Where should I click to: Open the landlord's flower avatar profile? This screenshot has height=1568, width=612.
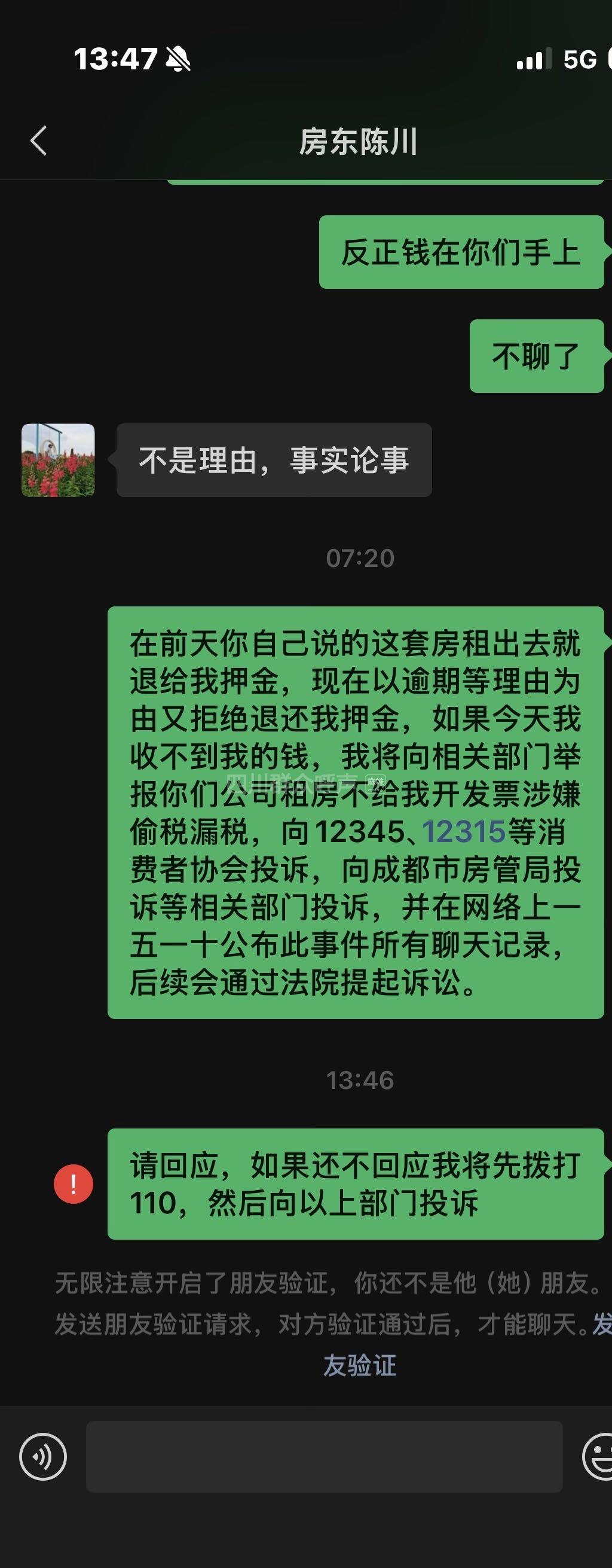pyautogui.click(x=58, y=460)
